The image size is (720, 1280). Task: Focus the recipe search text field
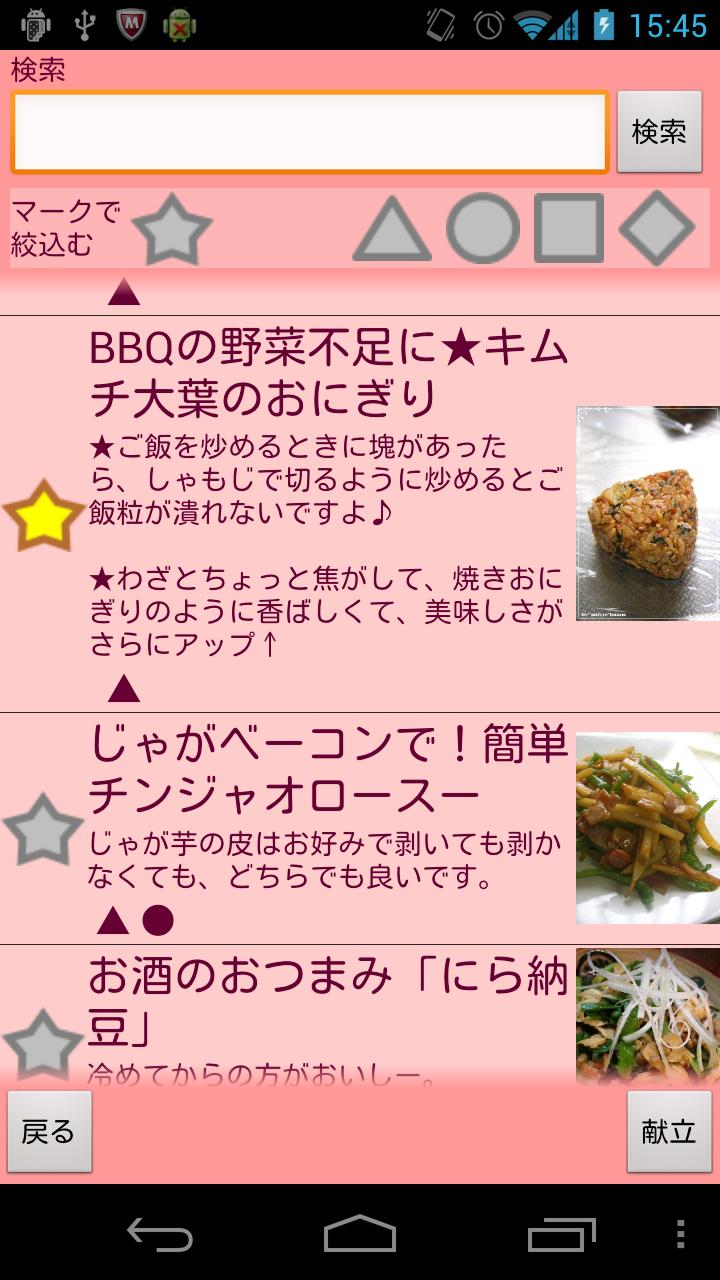tap(309, 132)
